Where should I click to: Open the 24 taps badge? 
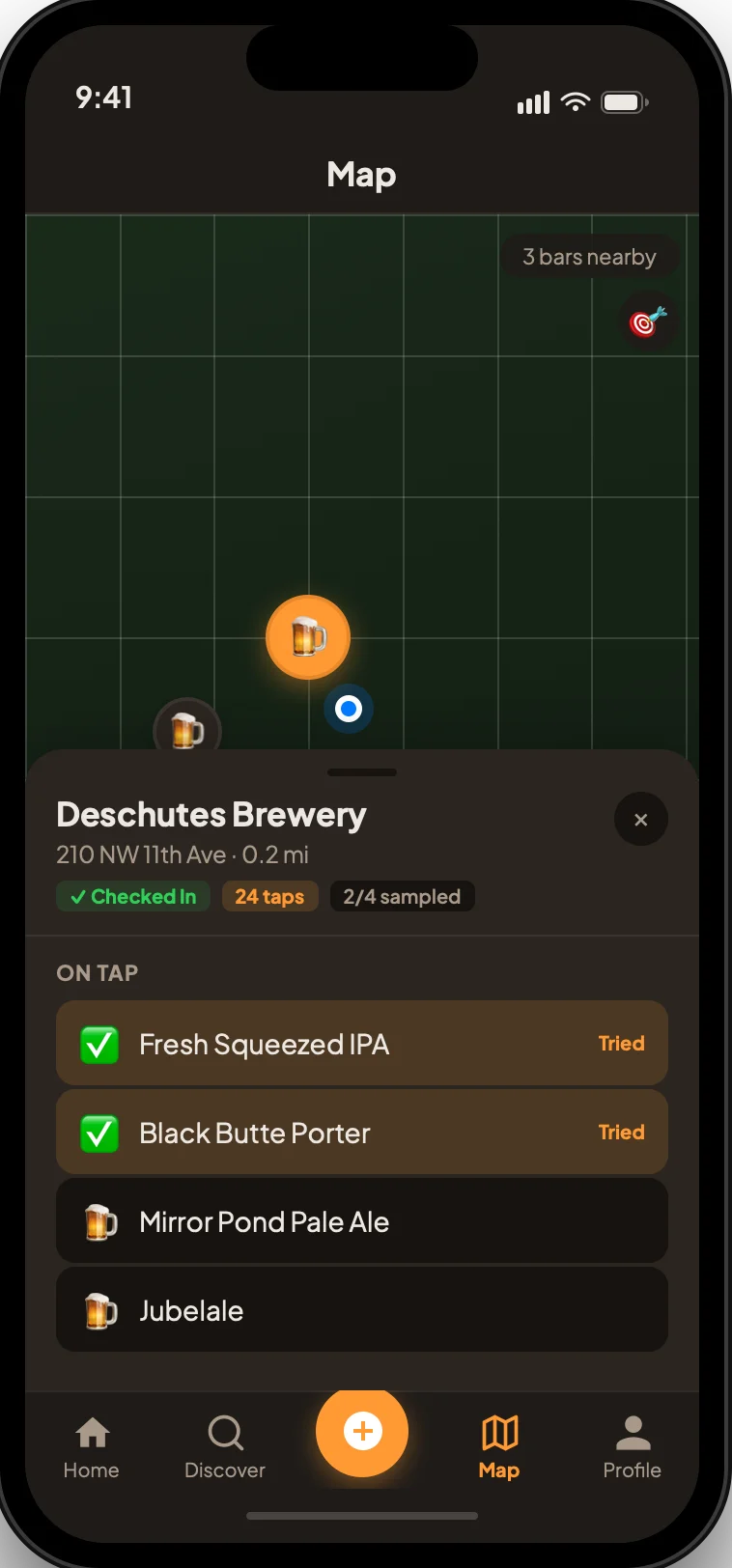269,896
